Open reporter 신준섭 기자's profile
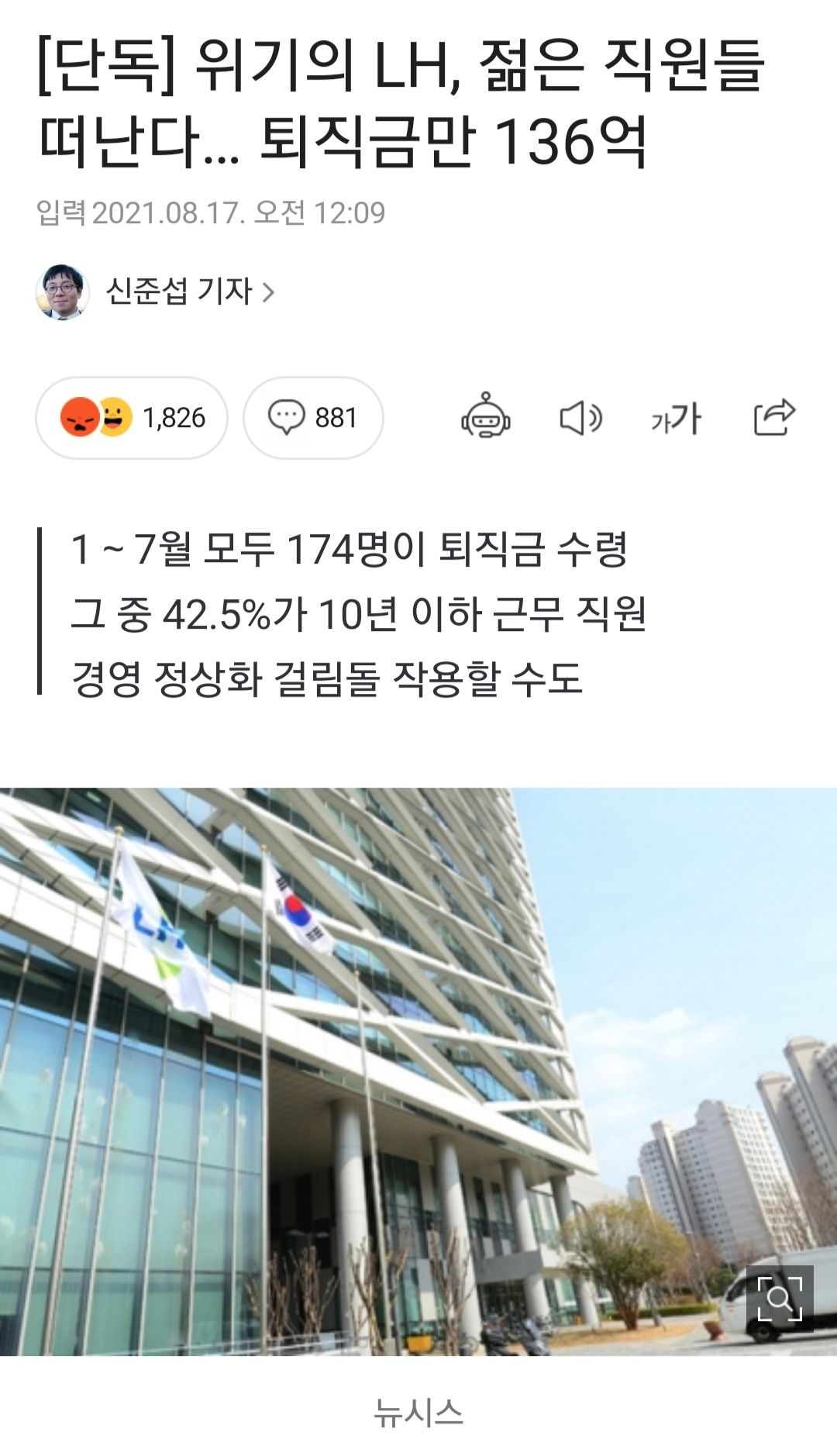Image resolution: width=837 pixels, height=1456 pixels. pos(178,292)
